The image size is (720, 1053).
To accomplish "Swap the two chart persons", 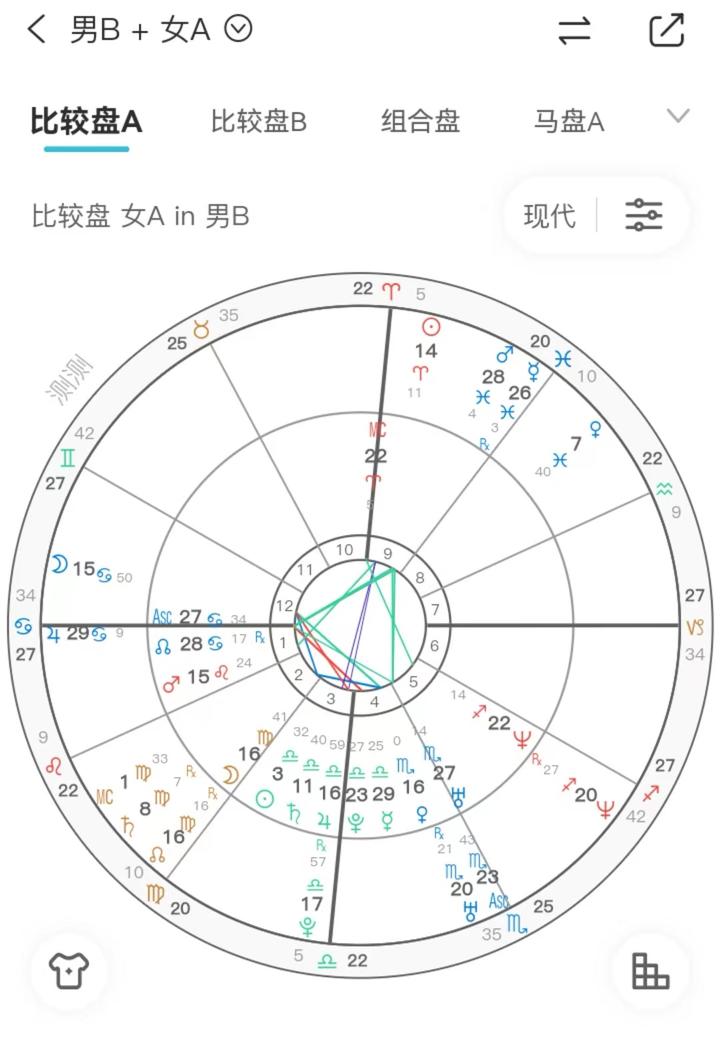I will 574,30.
